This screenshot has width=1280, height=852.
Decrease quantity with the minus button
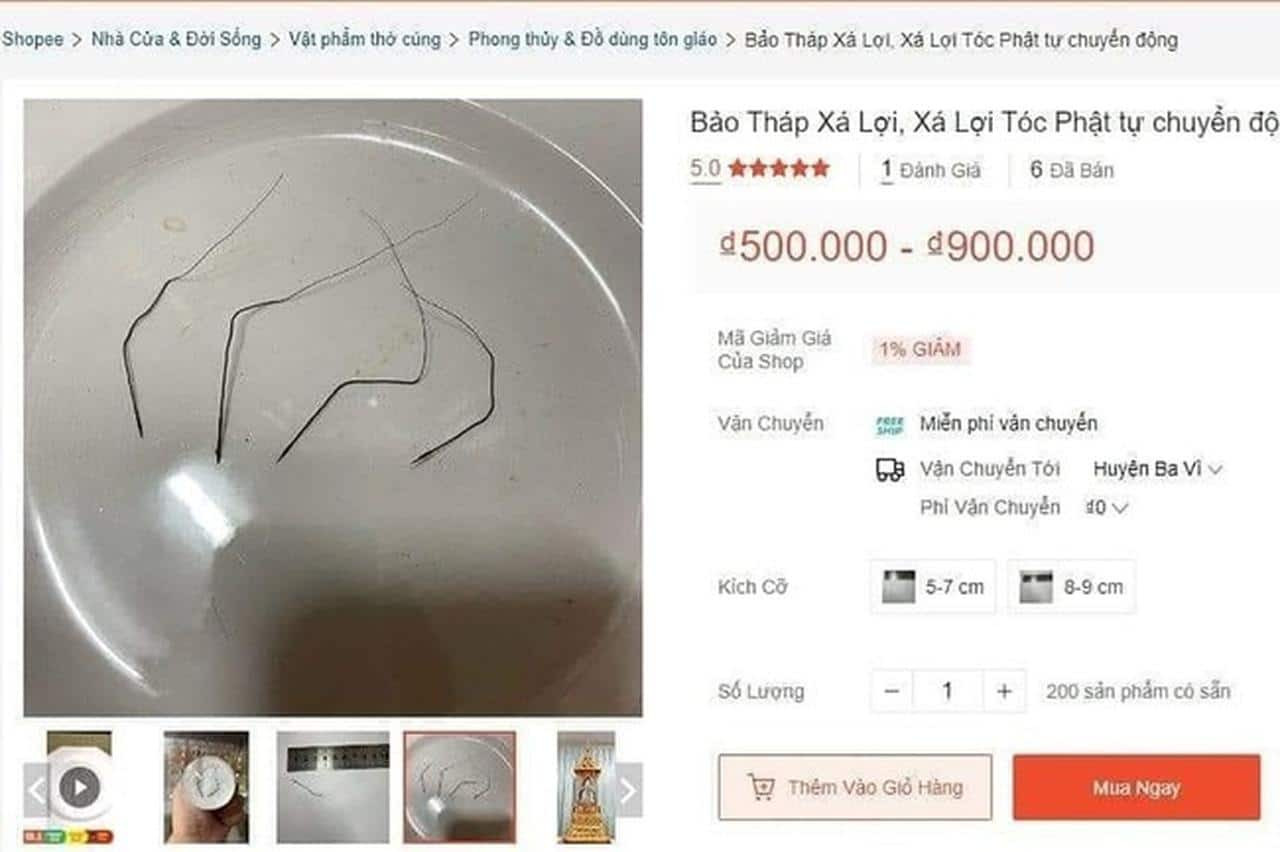click(893, 691)
